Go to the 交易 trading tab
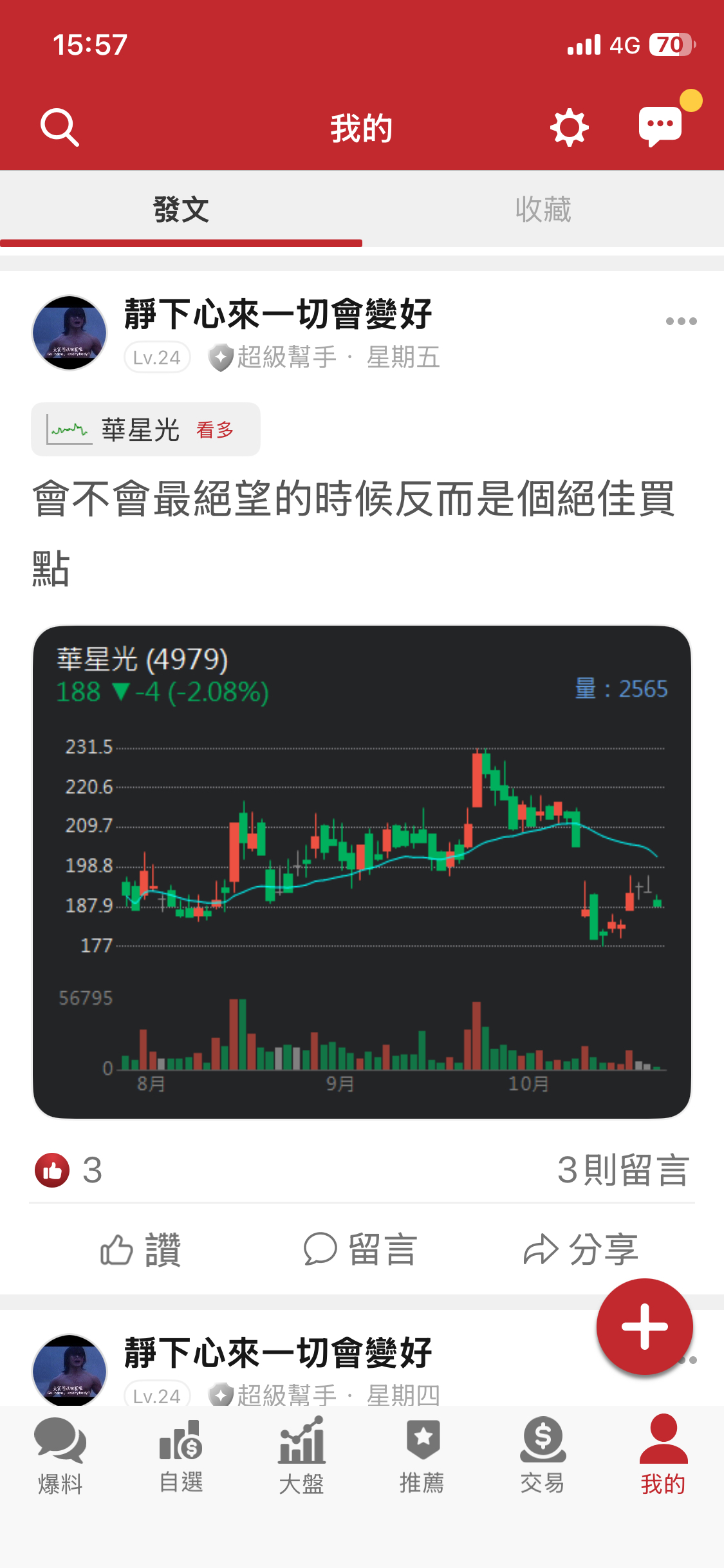 pyautogui.click(x=543, y=1456)
